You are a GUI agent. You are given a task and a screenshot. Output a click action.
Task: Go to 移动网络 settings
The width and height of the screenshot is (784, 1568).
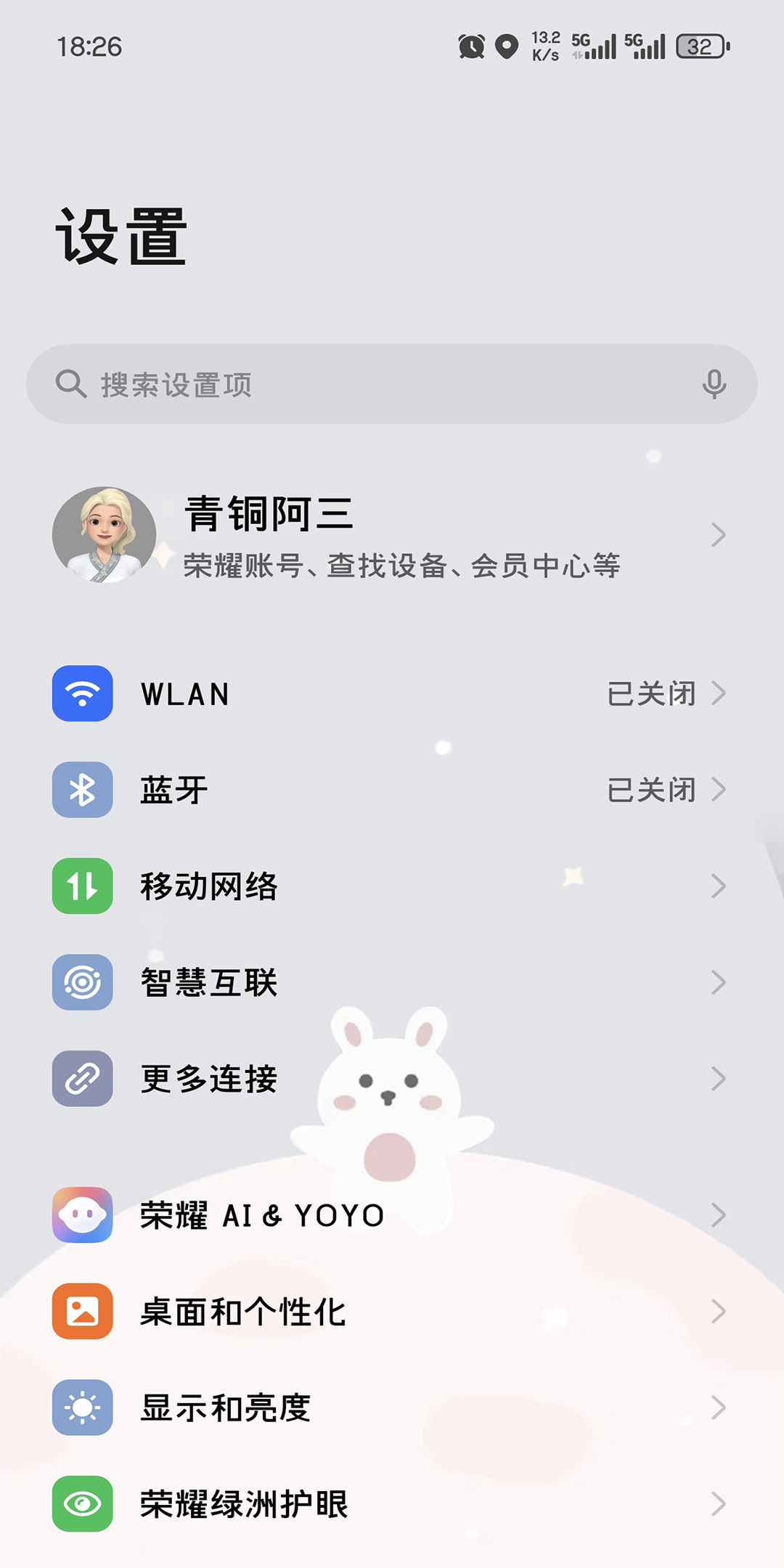click(x=392, y=886)
